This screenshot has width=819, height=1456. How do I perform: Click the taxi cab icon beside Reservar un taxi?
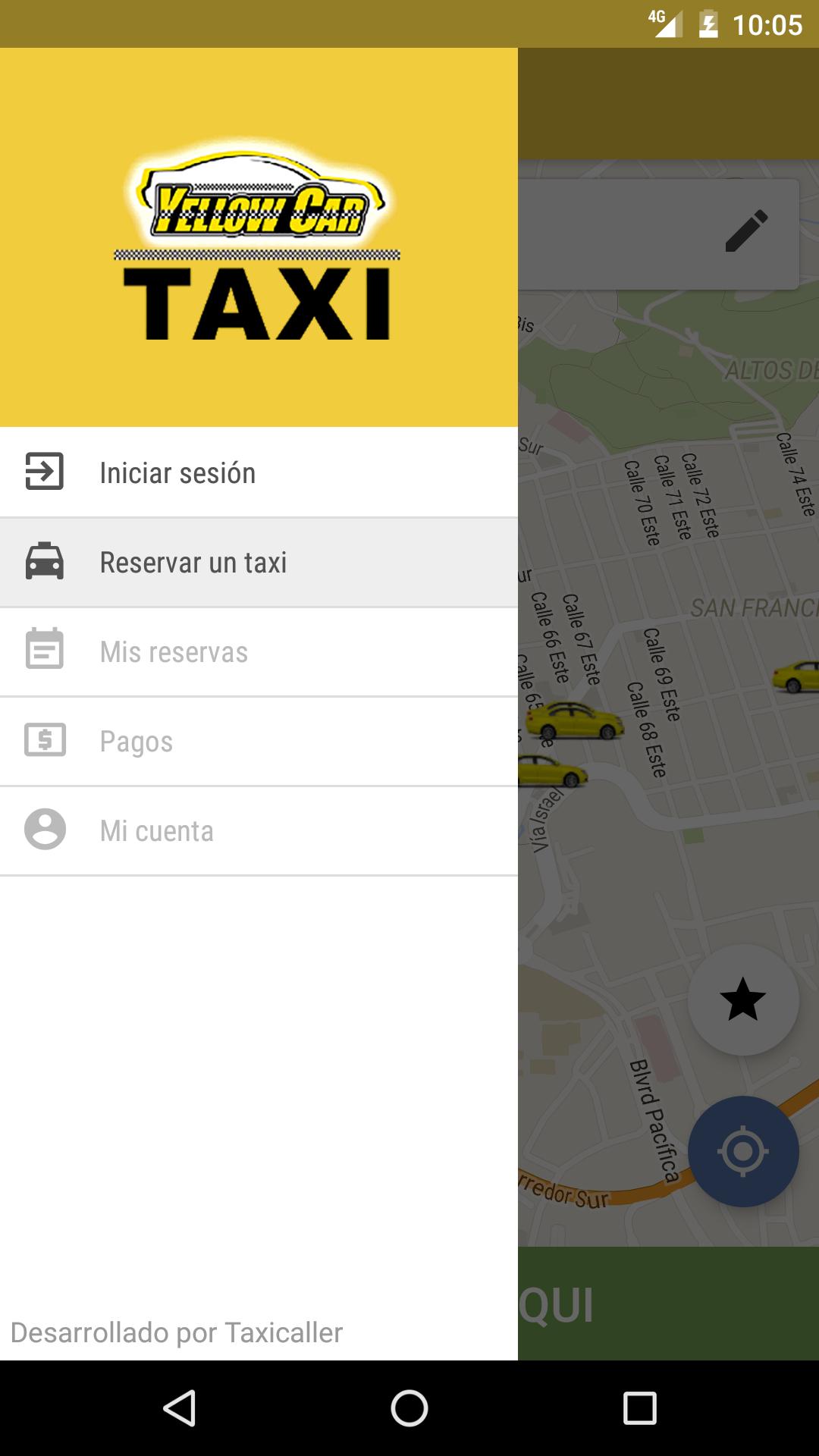point(43,562)
